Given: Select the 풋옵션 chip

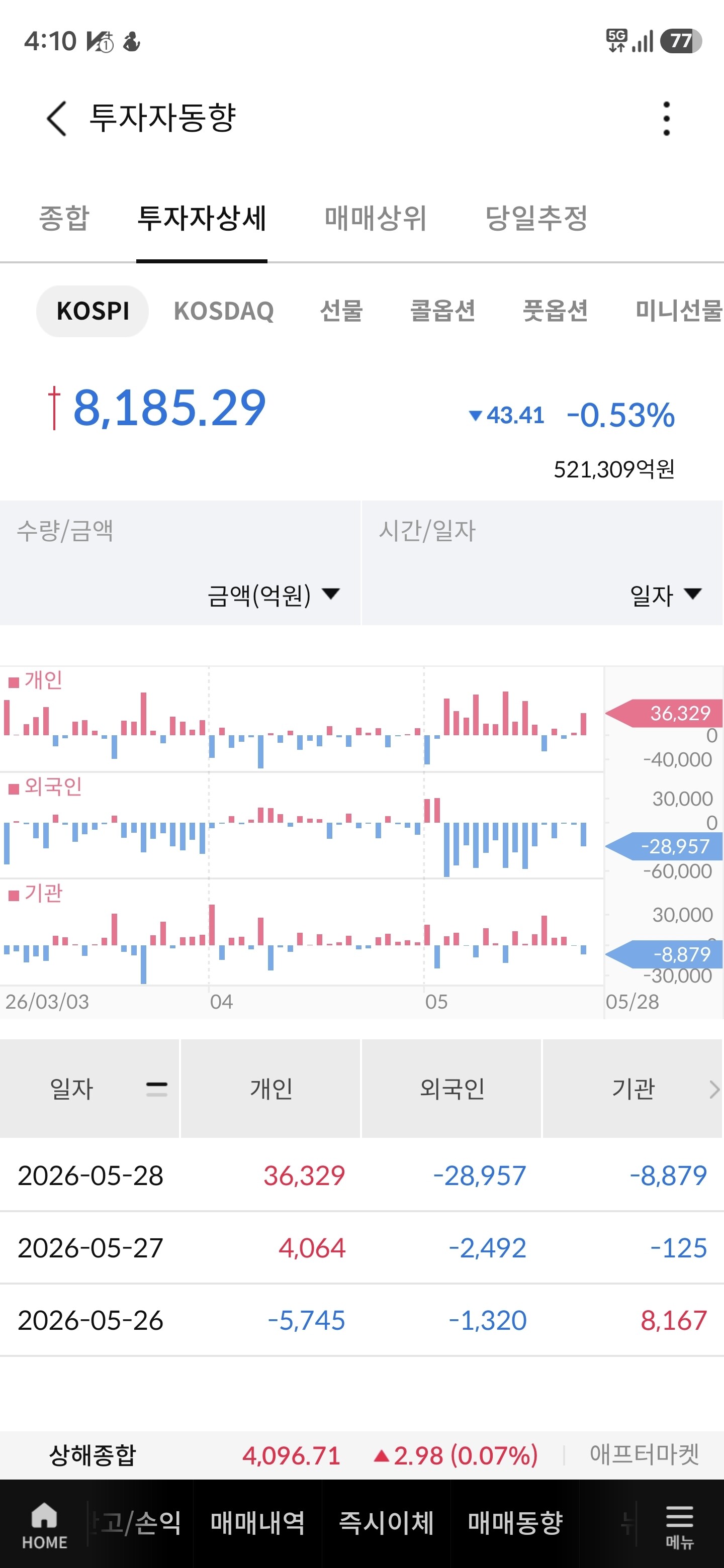Looking at the screenshot, I should [556, 311].
